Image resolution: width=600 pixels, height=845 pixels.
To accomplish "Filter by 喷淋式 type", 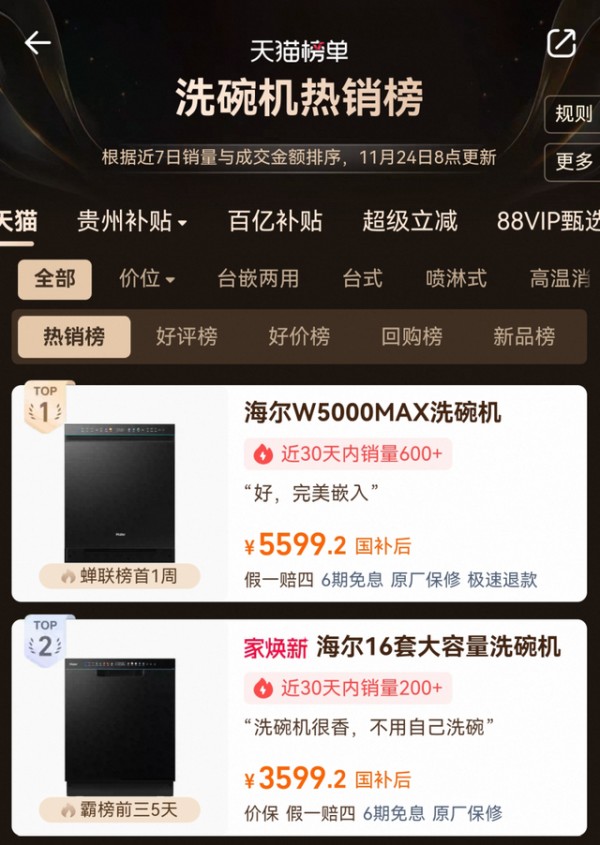I will [x=456, y=279].
